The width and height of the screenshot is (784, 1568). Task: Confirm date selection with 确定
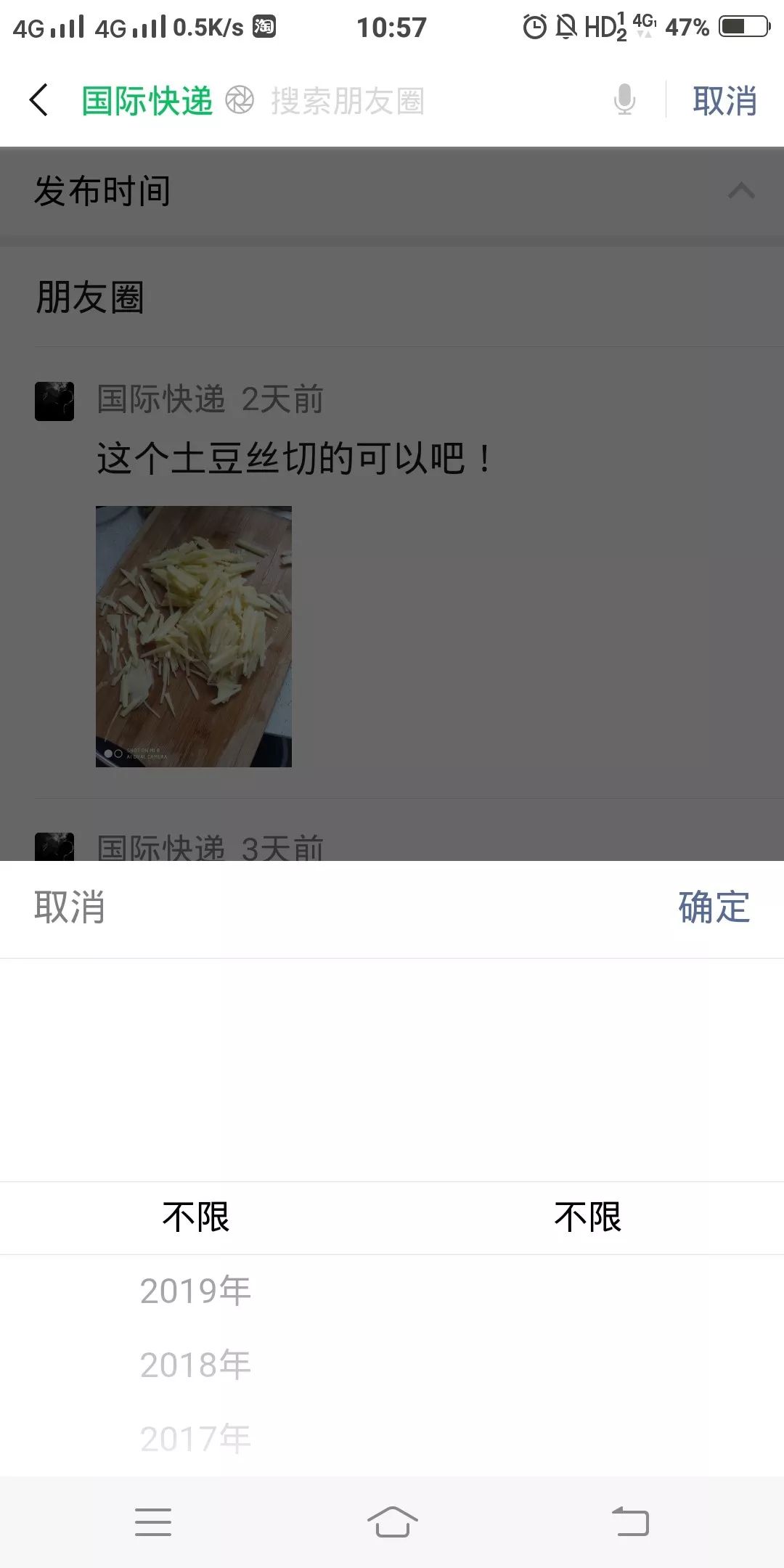click(713, 909)
